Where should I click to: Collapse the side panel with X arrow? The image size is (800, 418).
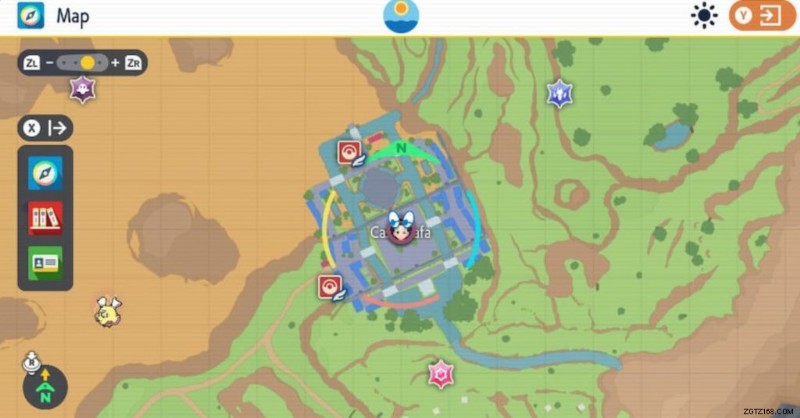[x=46, y=128]
